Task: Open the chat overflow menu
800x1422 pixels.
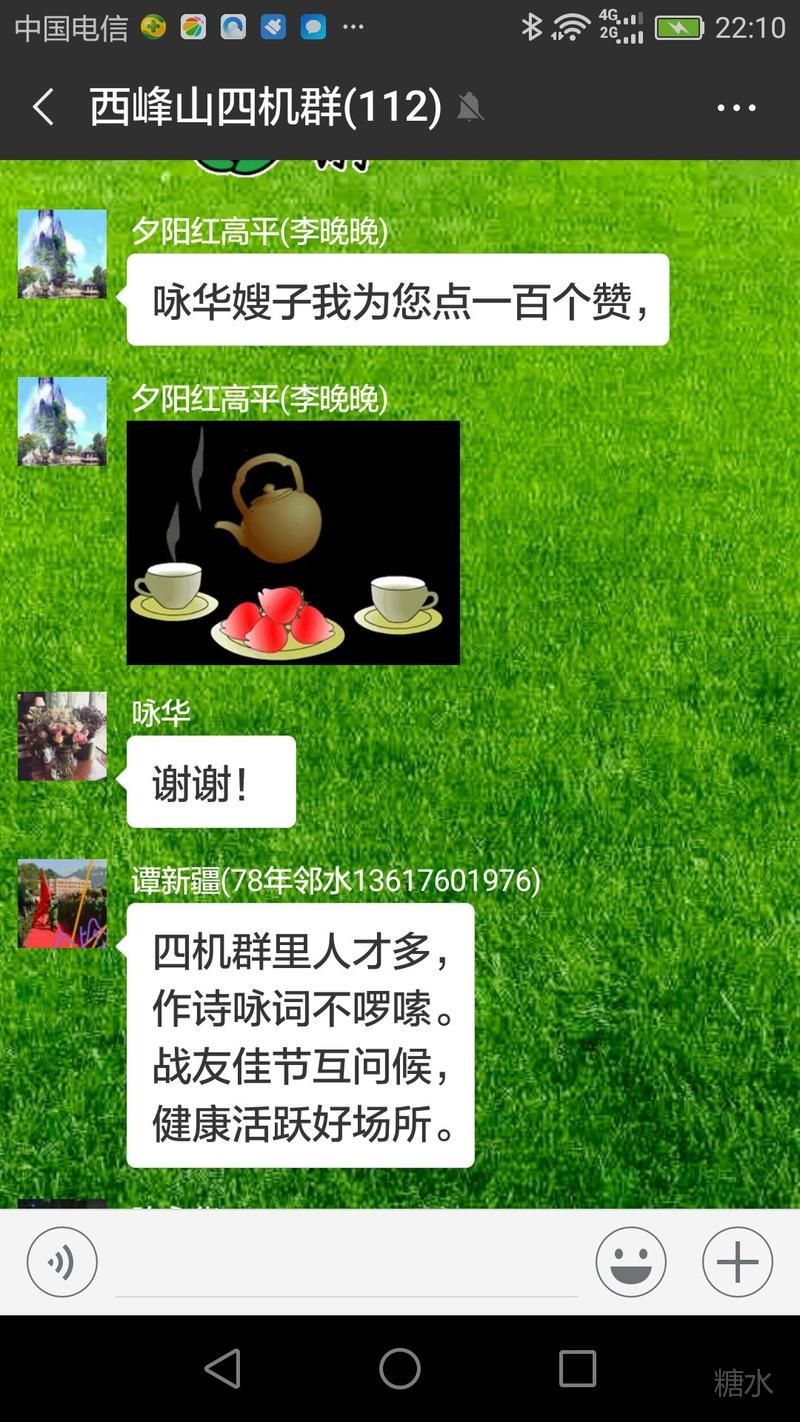Action: click(736, 108)
